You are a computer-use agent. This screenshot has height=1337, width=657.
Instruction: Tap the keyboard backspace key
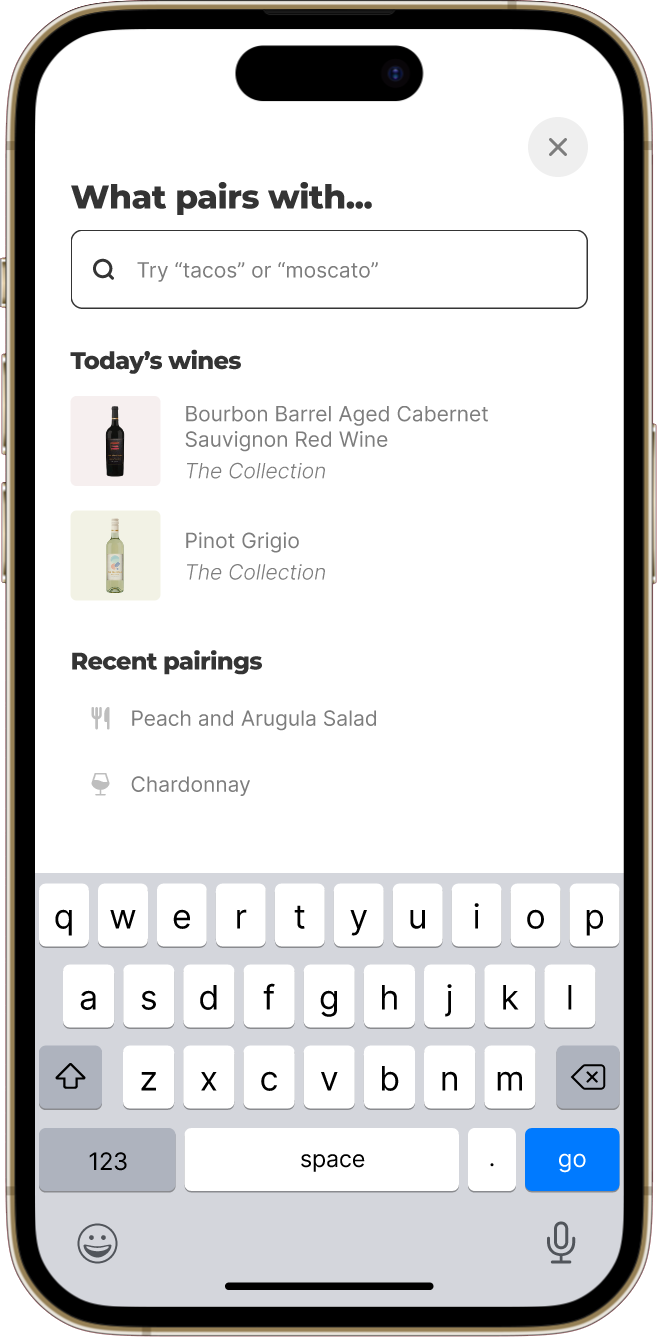coord(587,1078)
